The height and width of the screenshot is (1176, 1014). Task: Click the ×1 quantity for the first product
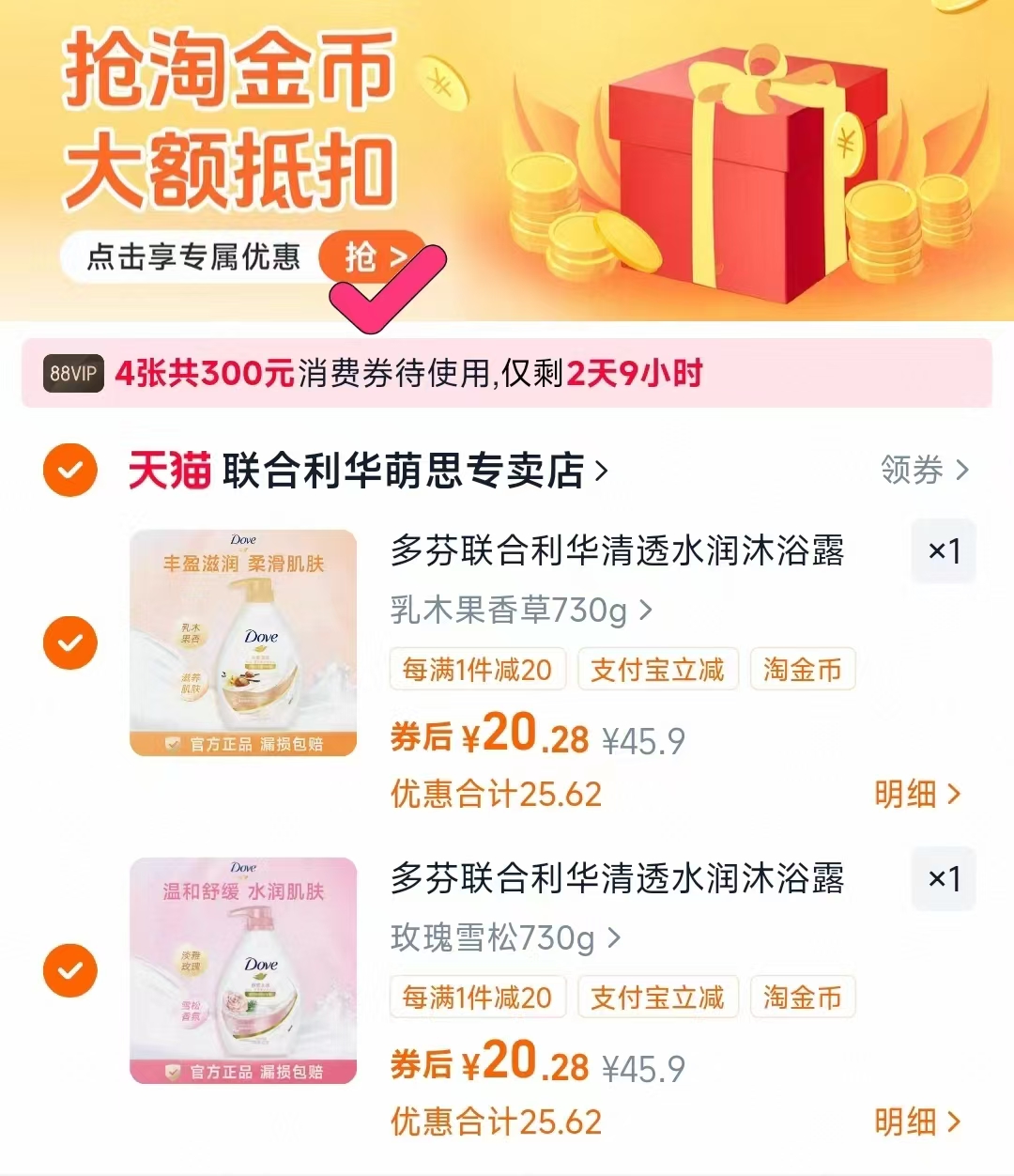pos(943,552)
